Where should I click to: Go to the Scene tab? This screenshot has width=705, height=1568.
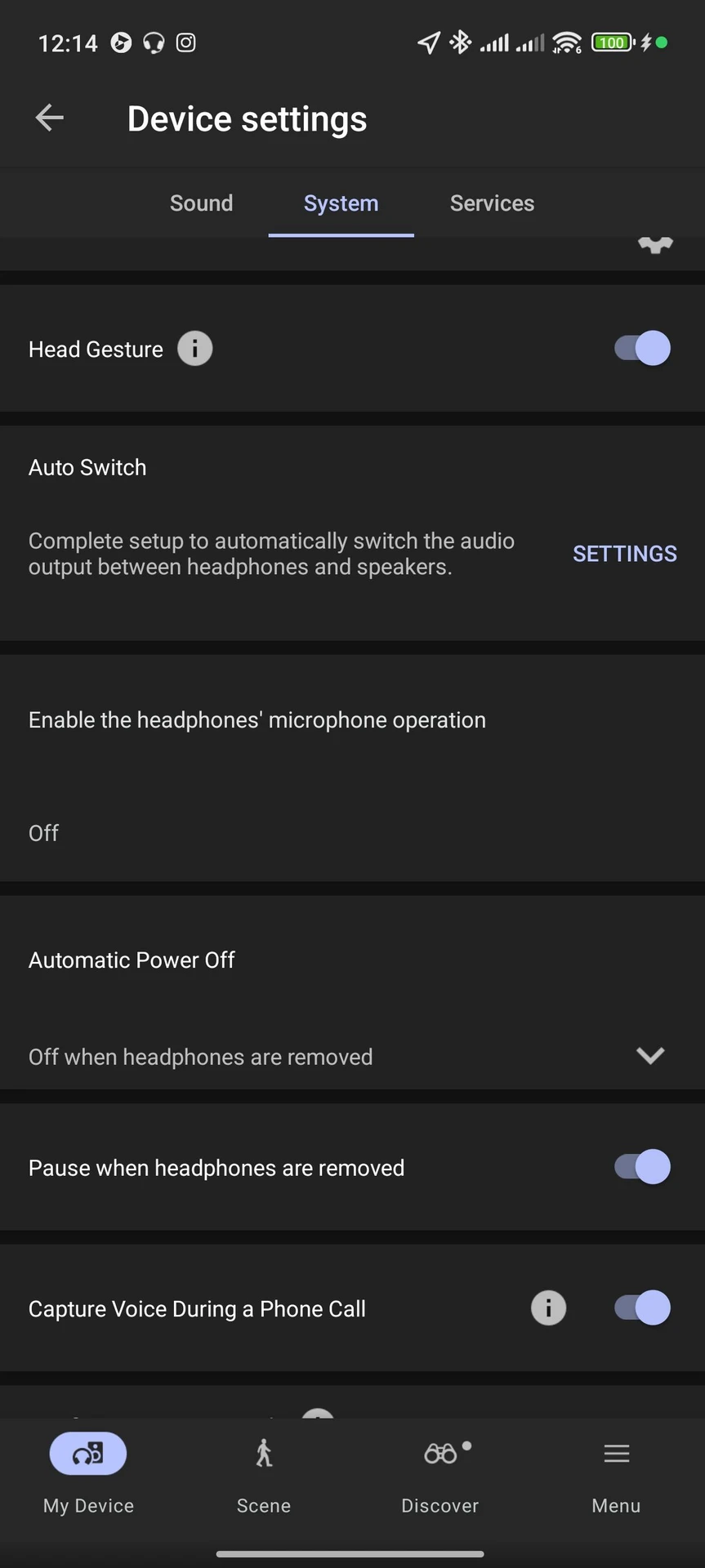coord(264,1475)
